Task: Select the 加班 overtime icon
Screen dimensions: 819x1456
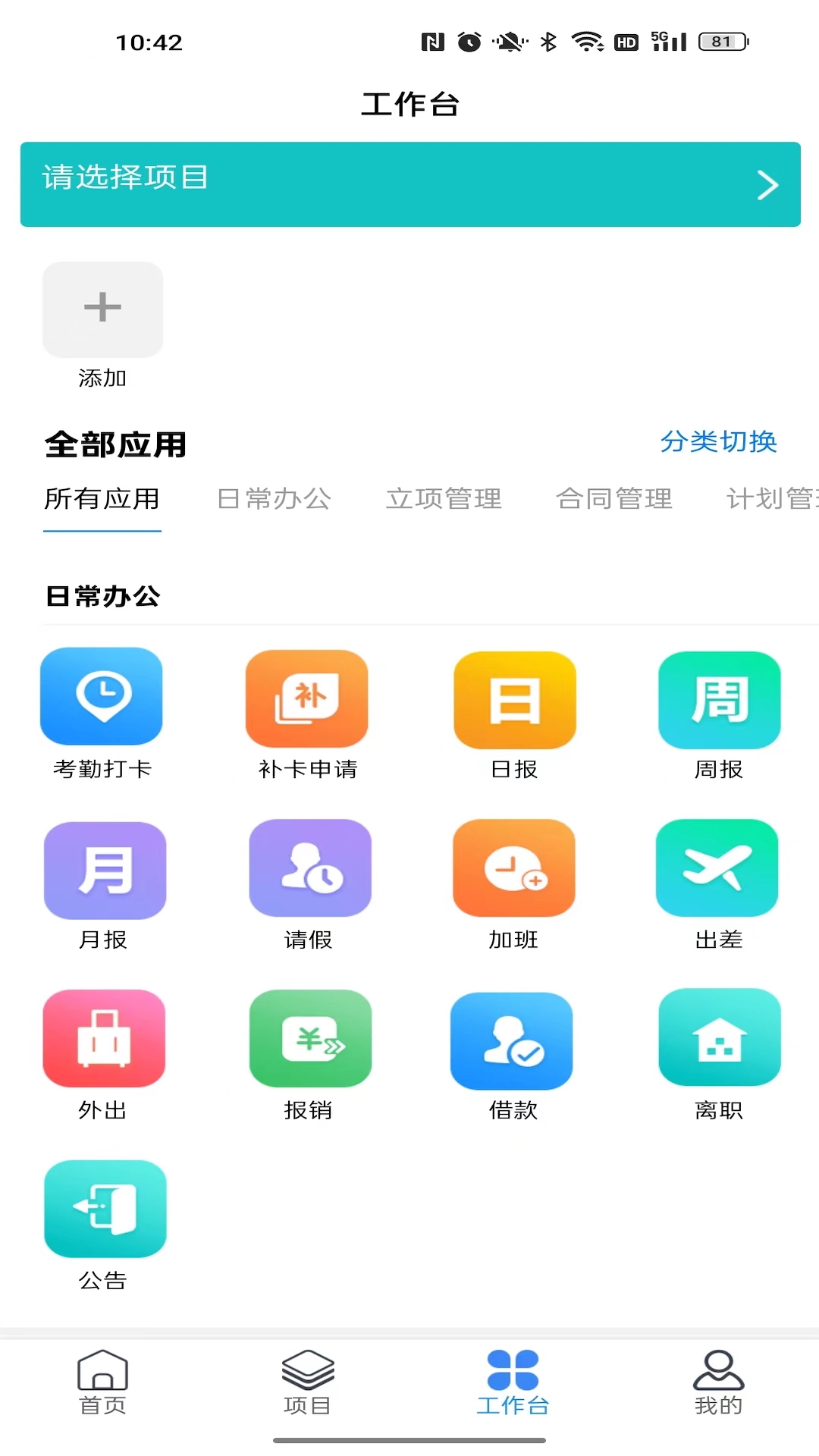Action: pyautogui.click(x=513, y=869)
